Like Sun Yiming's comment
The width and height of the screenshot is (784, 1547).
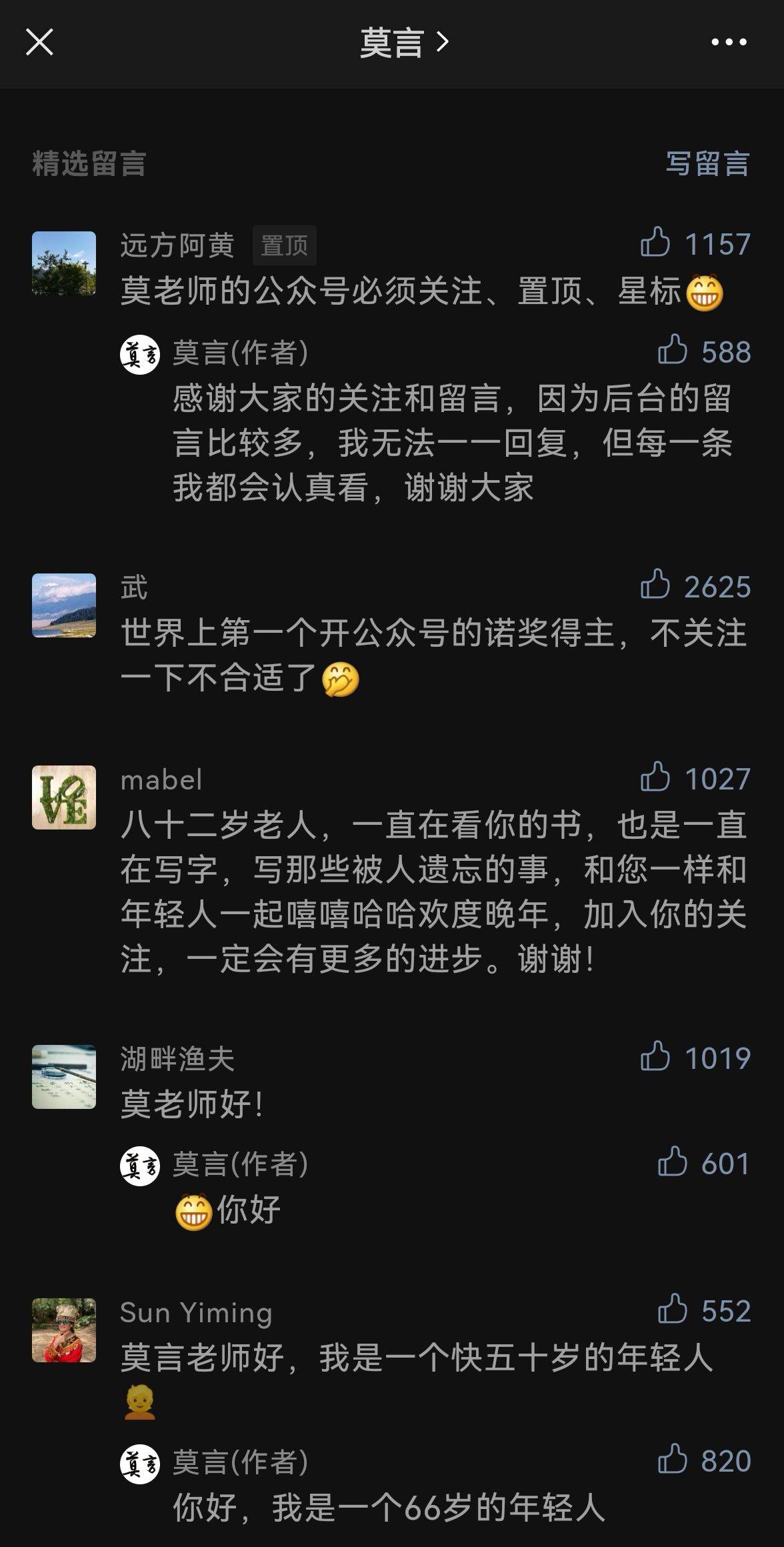[673, 1310]
